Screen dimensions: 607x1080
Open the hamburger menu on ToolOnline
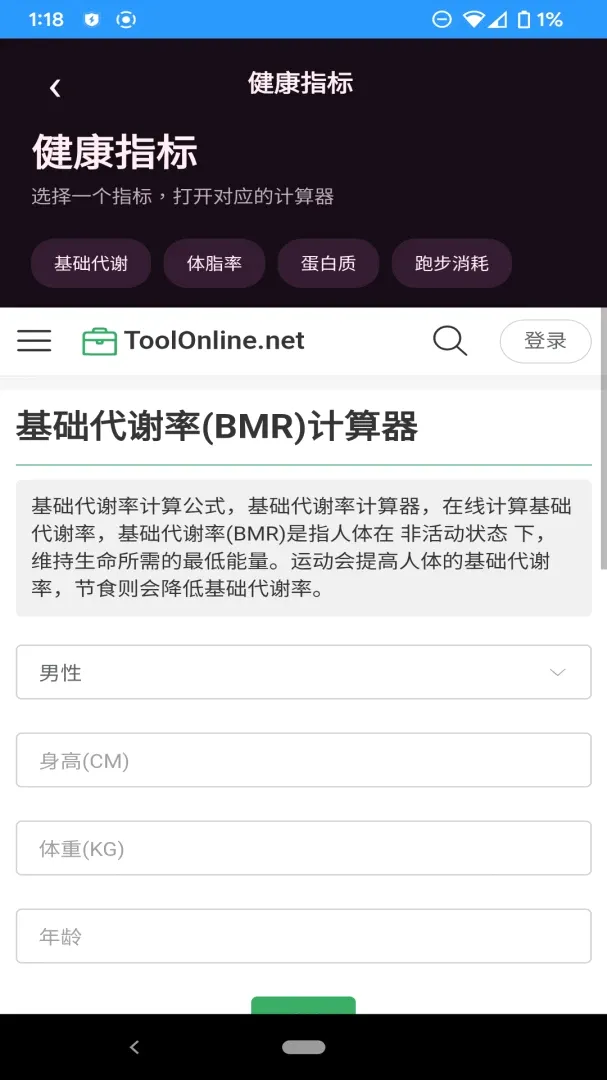[x=34, y=341]
